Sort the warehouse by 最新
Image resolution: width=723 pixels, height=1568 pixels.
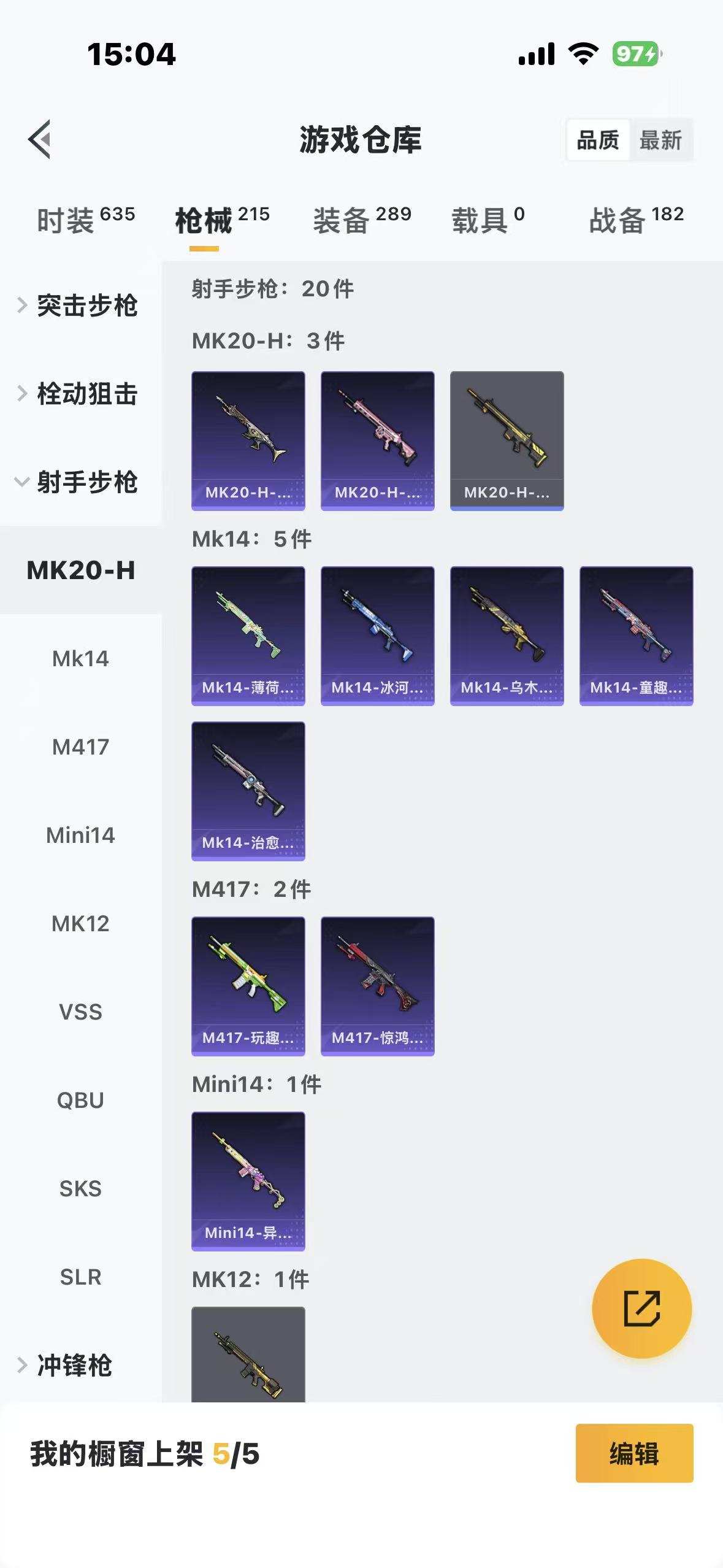point(660,140)
